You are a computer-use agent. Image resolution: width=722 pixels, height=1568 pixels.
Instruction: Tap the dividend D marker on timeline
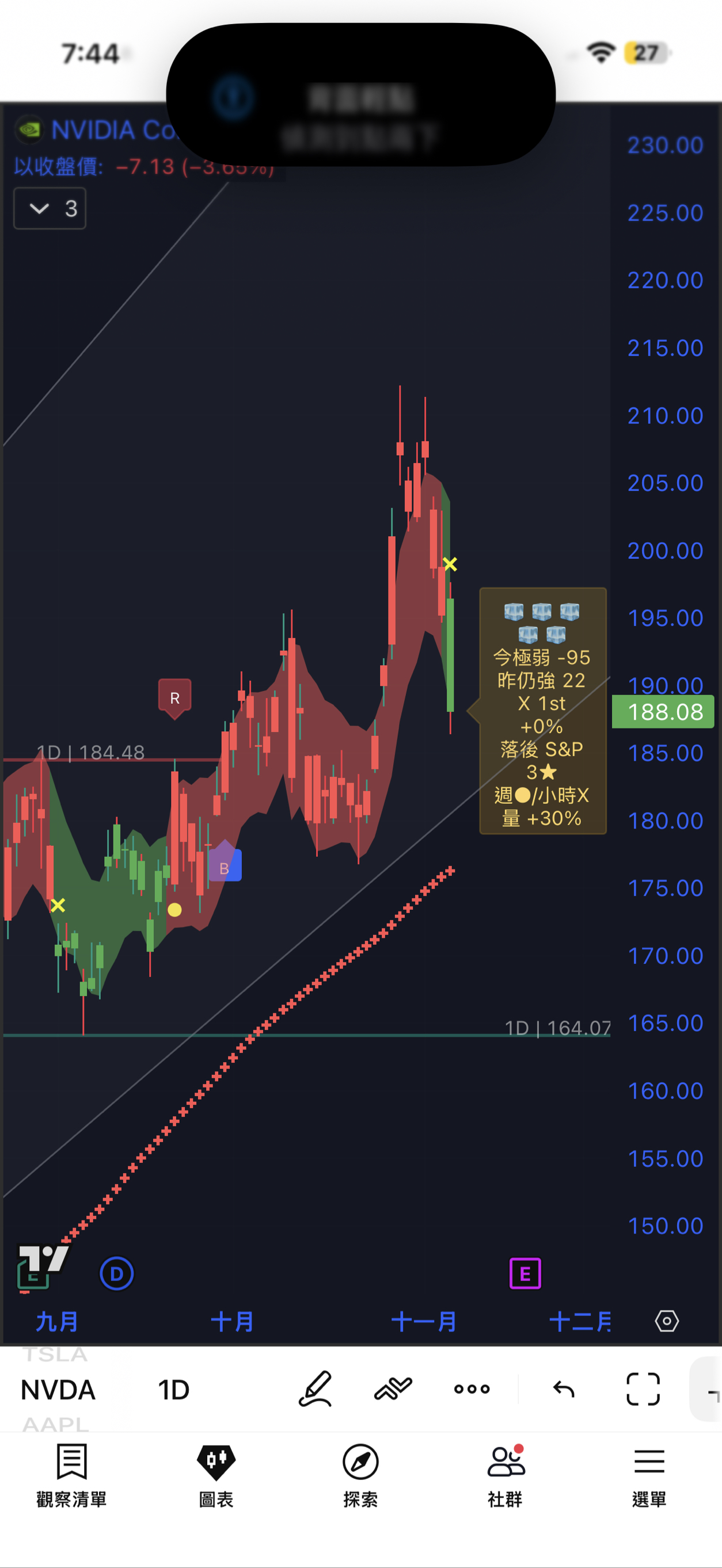[x=116, y=1273]
